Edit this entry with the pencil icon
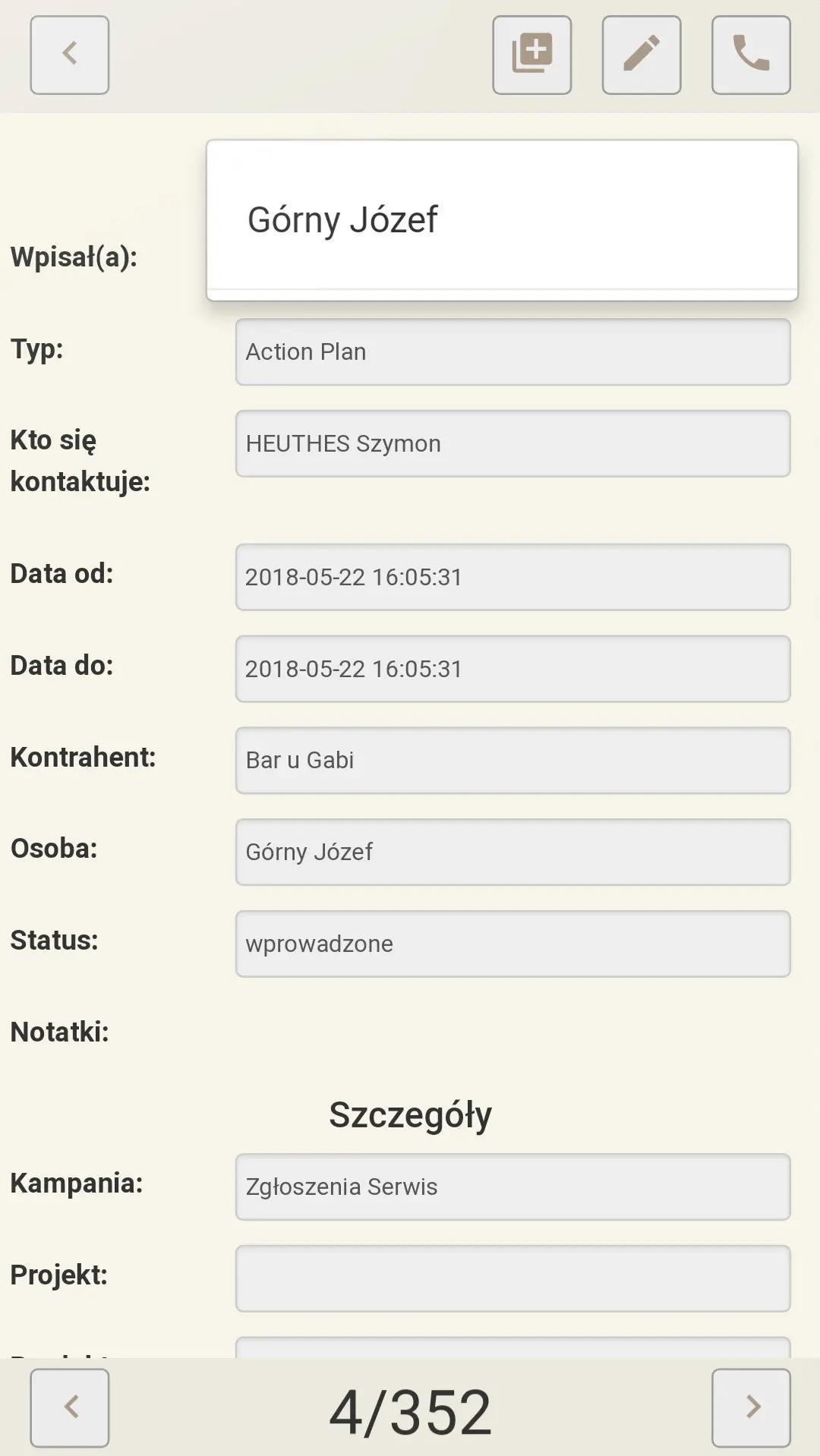Screen dimensions: 820x1456 [x=641, y=55]
